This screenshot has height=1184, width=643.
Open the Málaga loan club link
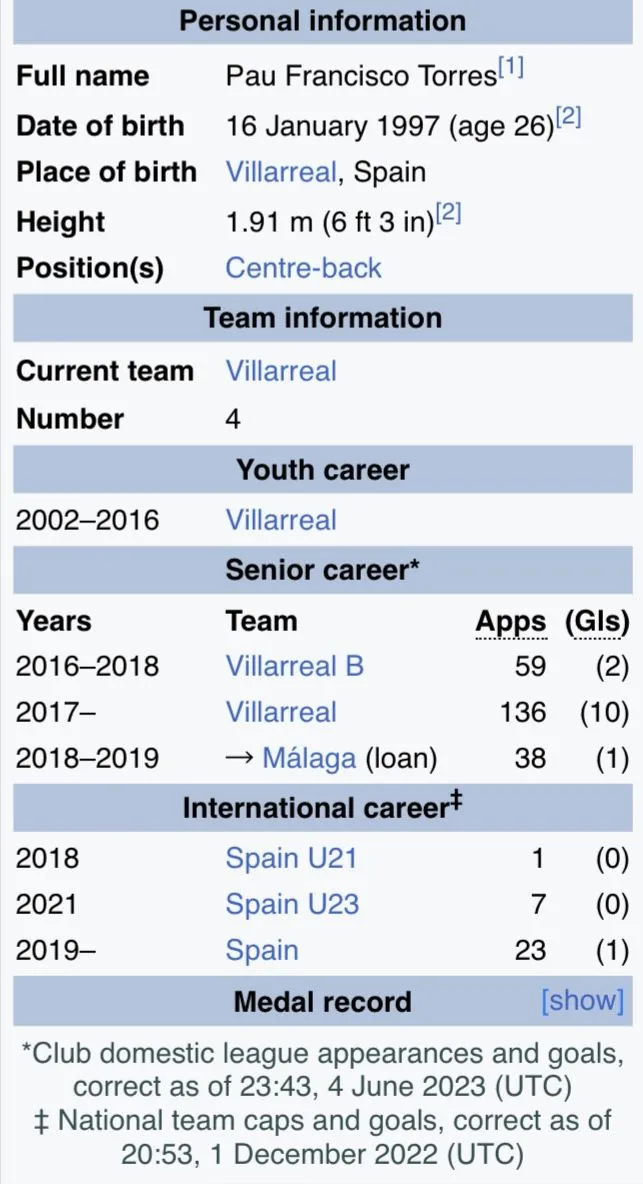(308, 758)
